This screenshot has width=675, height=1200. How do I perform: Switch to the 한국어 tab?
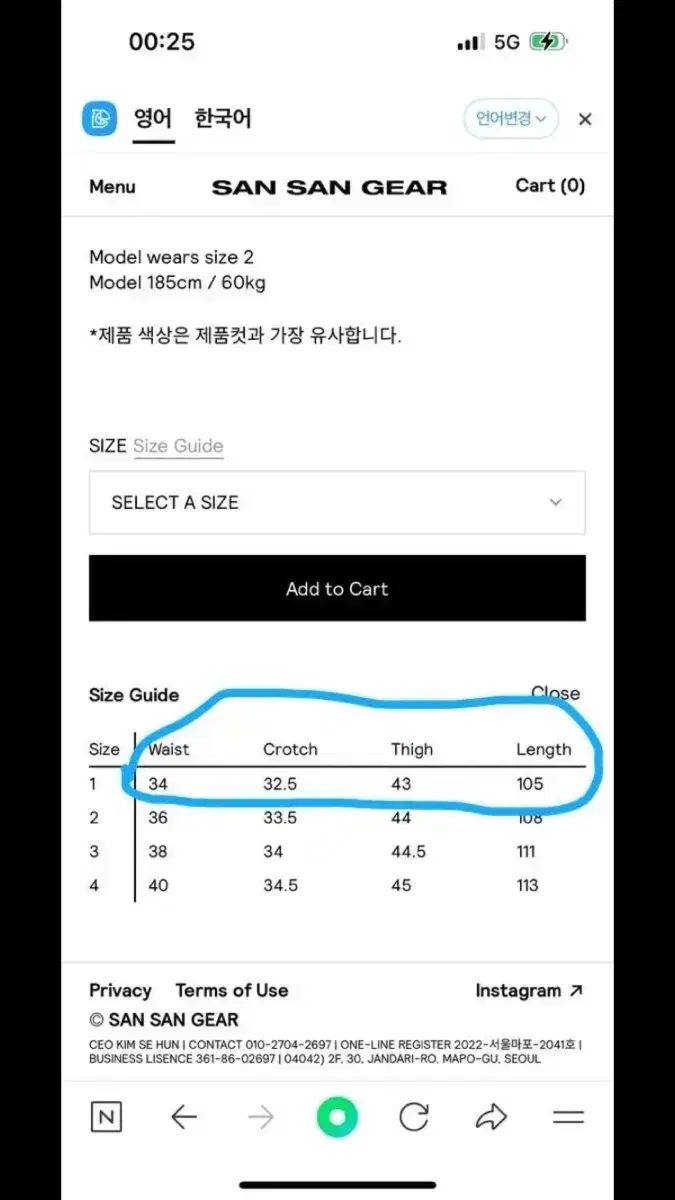(223, 119)
